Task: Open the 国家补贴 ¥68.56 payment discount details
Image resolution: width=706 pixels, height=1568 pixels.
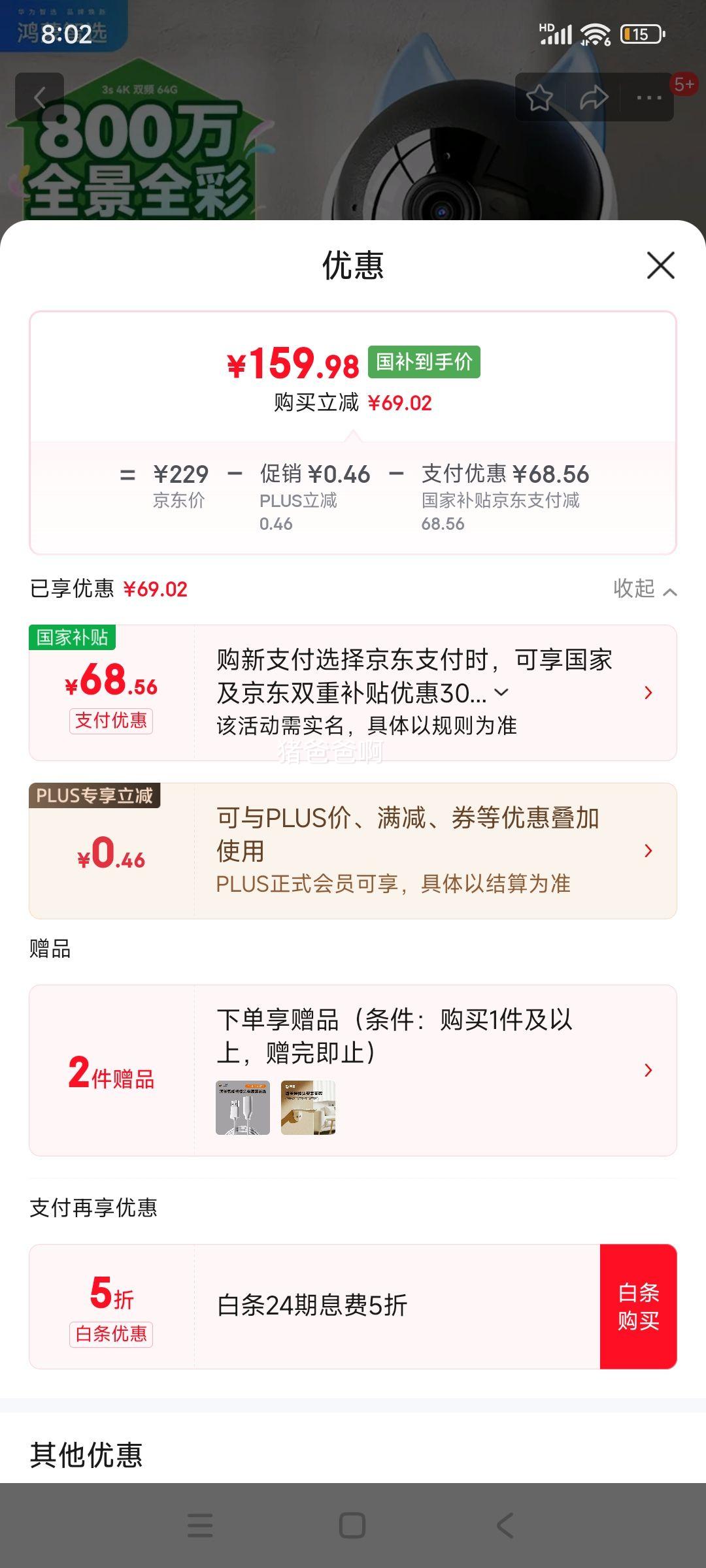Action: [x=648, y=693]
